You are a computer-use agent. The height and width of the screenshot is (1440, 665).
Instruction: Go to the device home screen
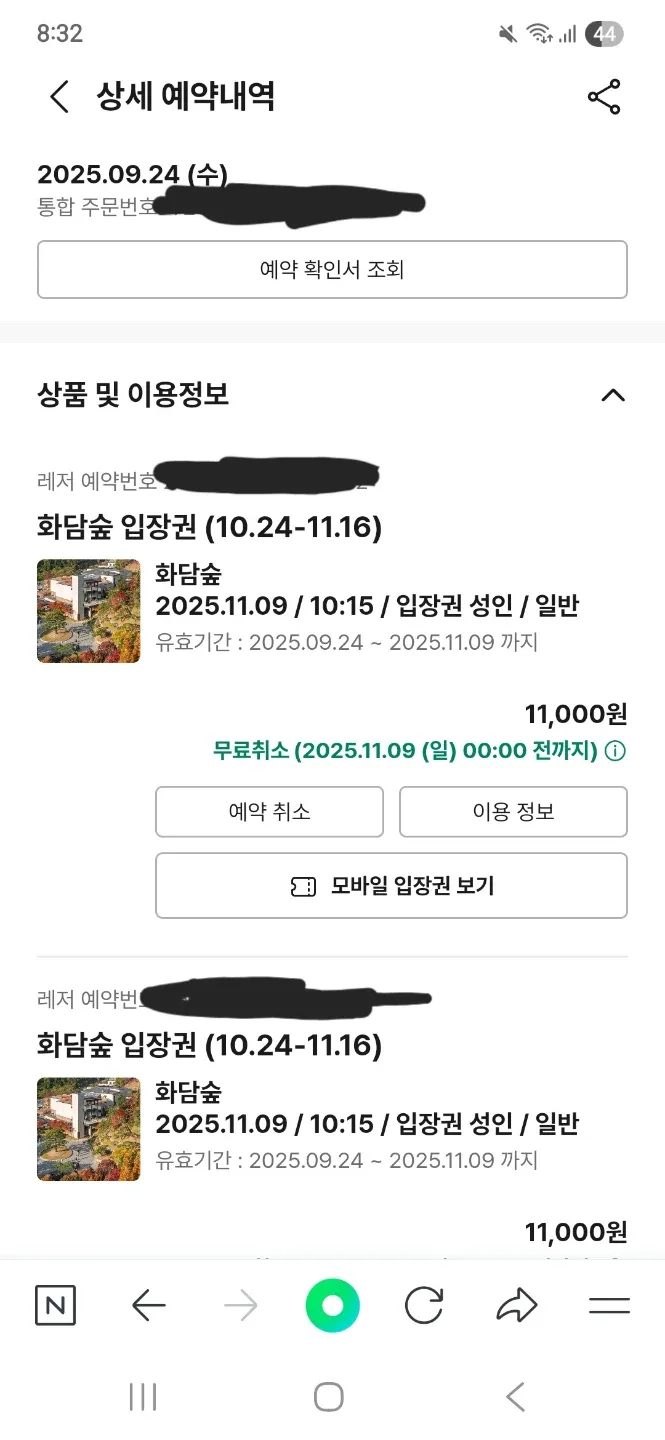pyautogui.click(x=329, y=1397)
